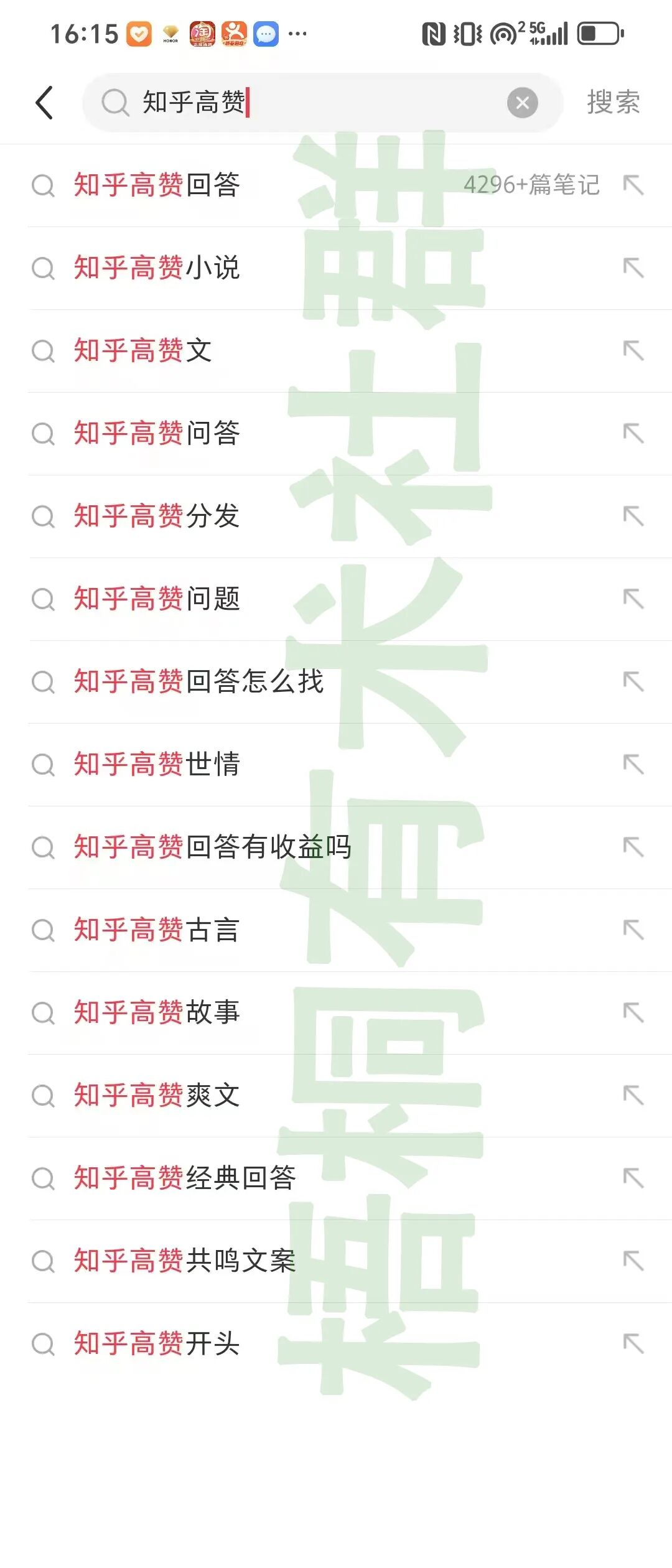Tap the magnifier icon beside 知乎高赞小说

point(43,269)
